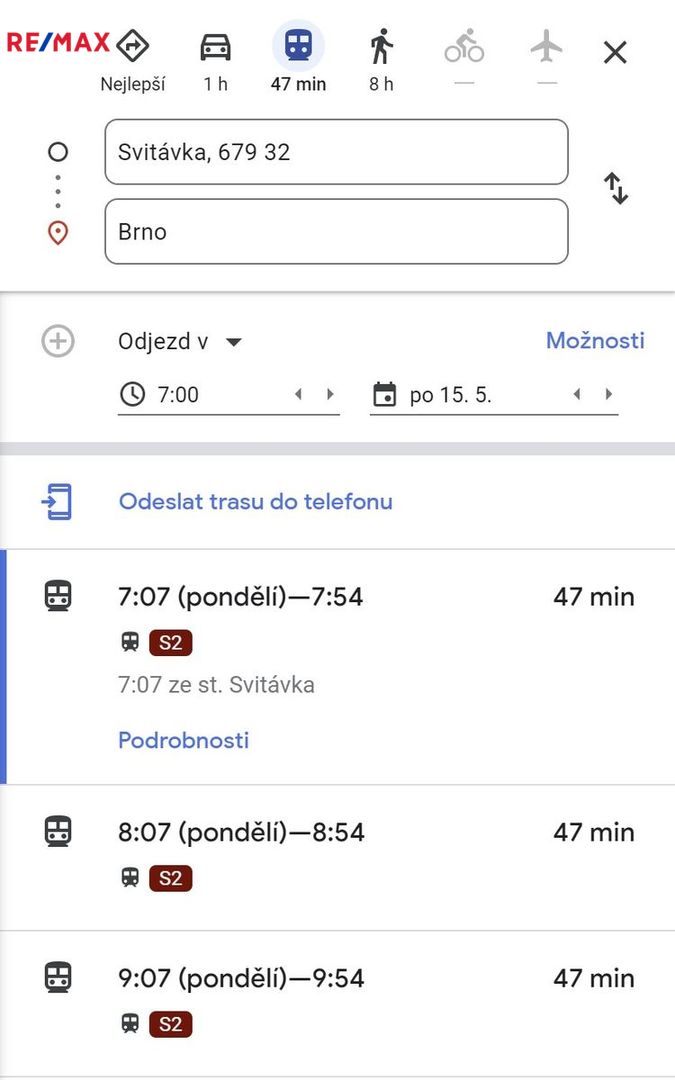675x1080 pixels.
Task: Move departure time one step later
Action: click(x=330, y=394)
